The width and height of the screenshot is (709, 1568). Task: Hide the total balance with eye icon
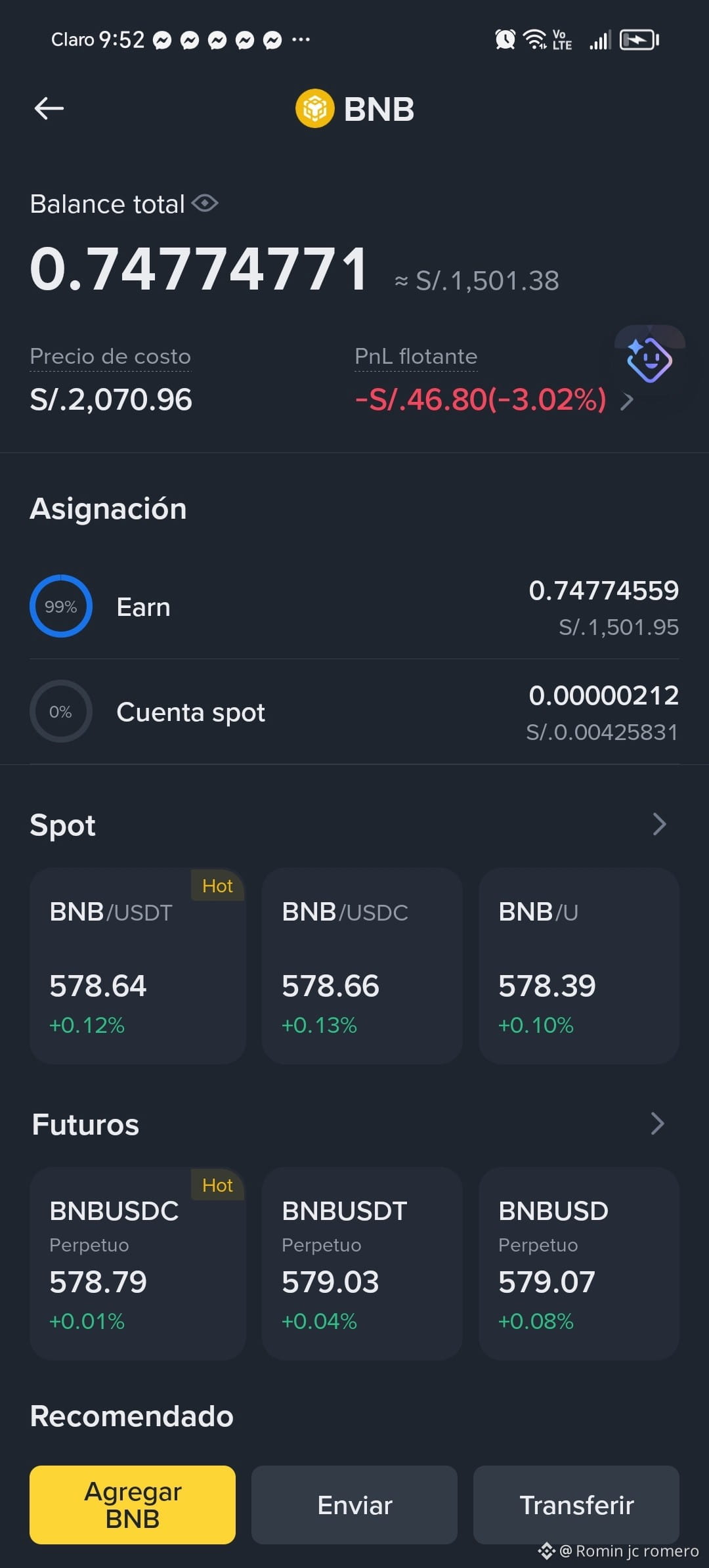[x=205, y=204]
